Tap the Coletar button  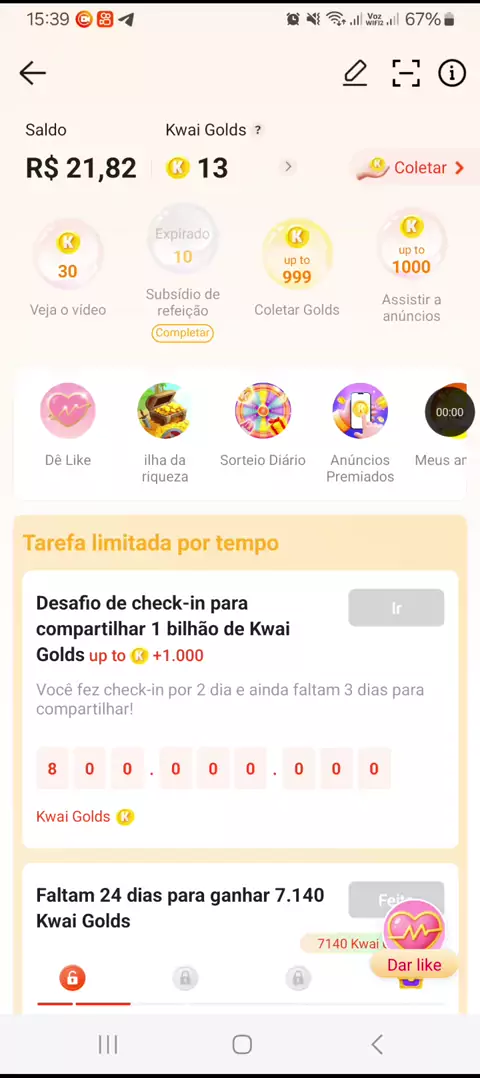click(x=411, y=168)
